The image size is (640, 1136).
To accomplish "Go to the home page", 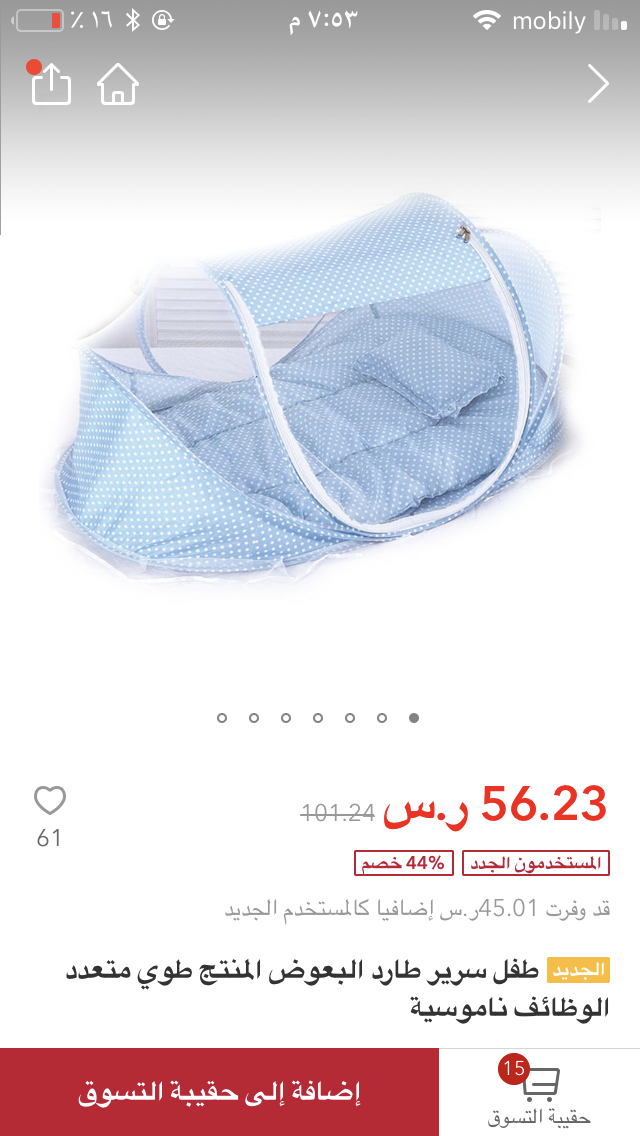I will point(117,84).
